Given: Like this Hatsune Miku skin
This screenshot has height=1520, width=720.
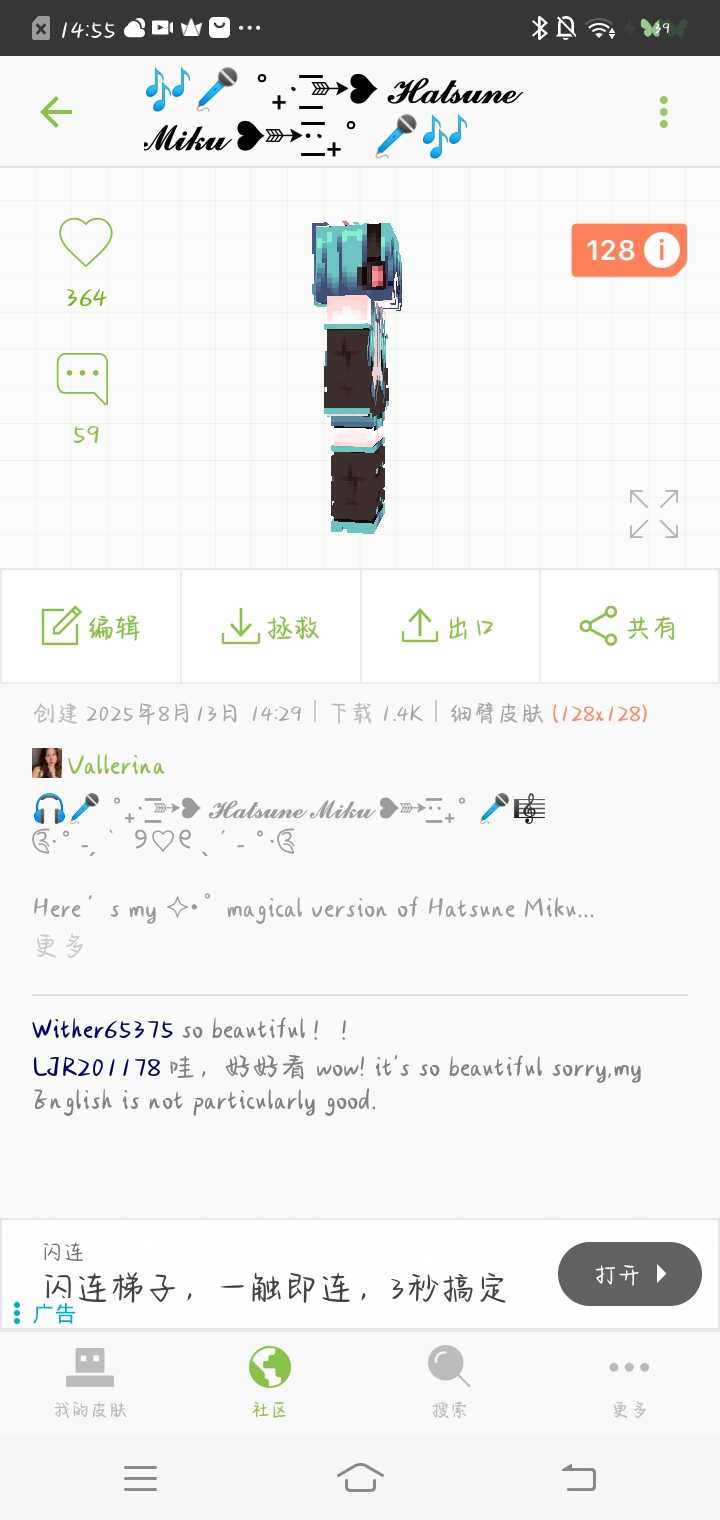Looking at the screenshot, I should click(86, 243).
